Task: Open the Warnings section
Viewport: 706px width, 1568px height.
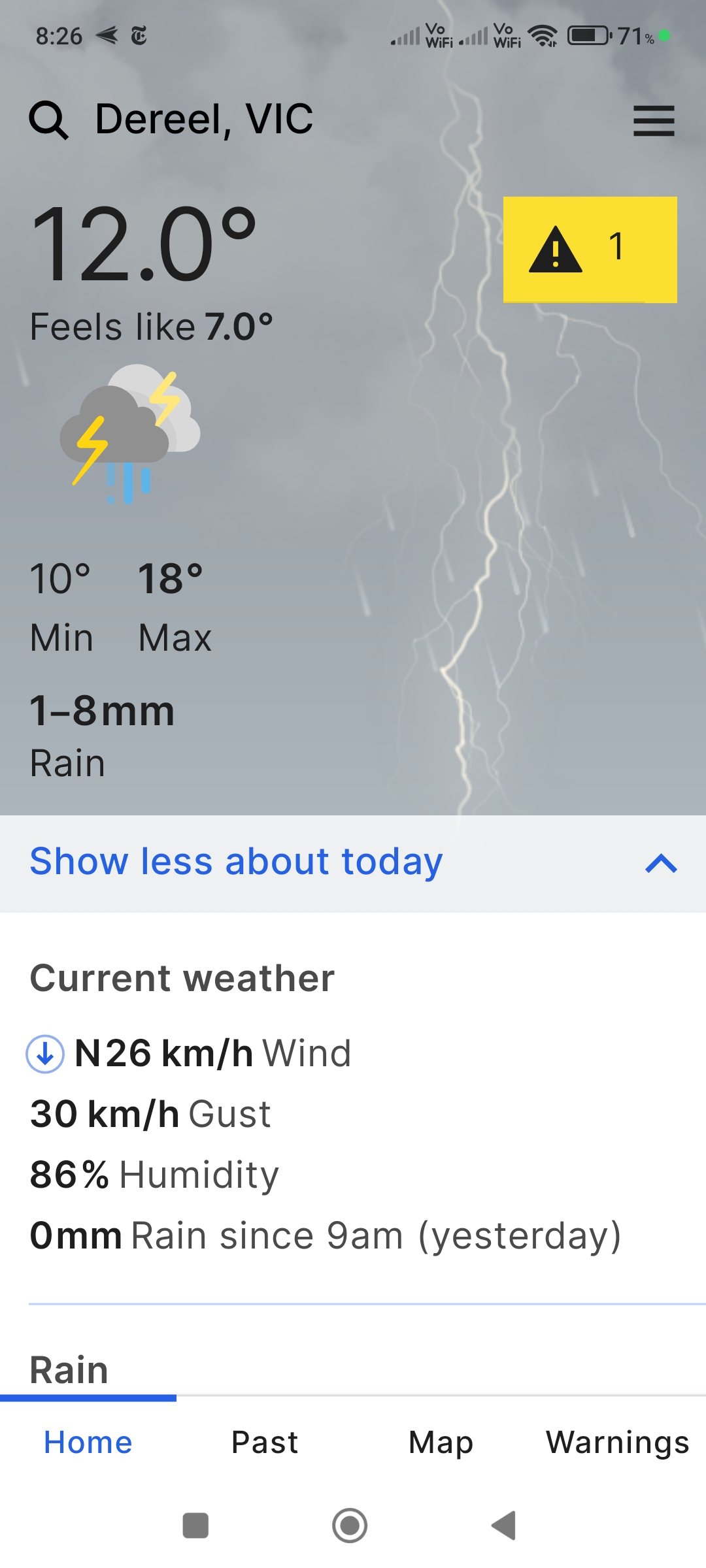Action: (617, 1441)
